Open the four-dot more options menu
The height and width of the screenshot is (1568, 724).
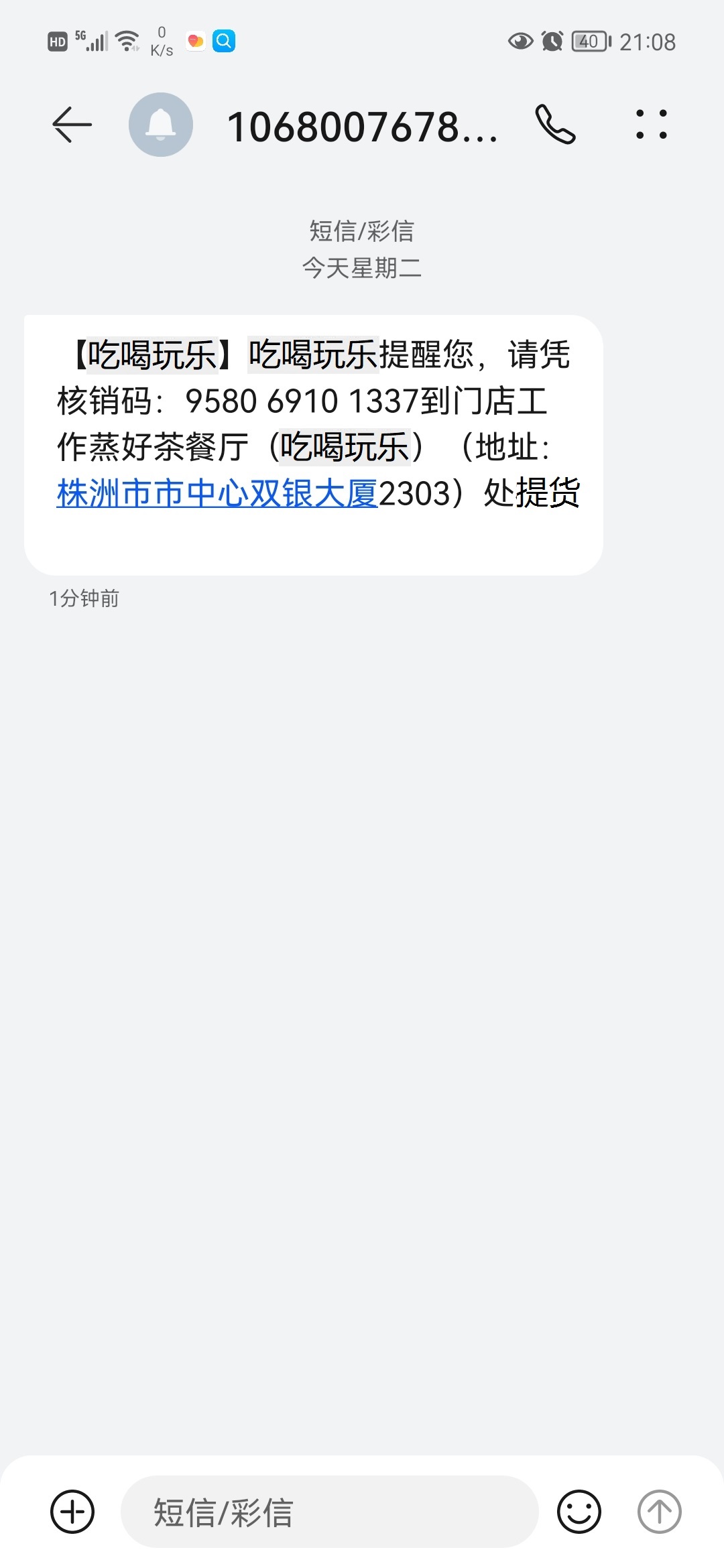click(x=652, y=125)
